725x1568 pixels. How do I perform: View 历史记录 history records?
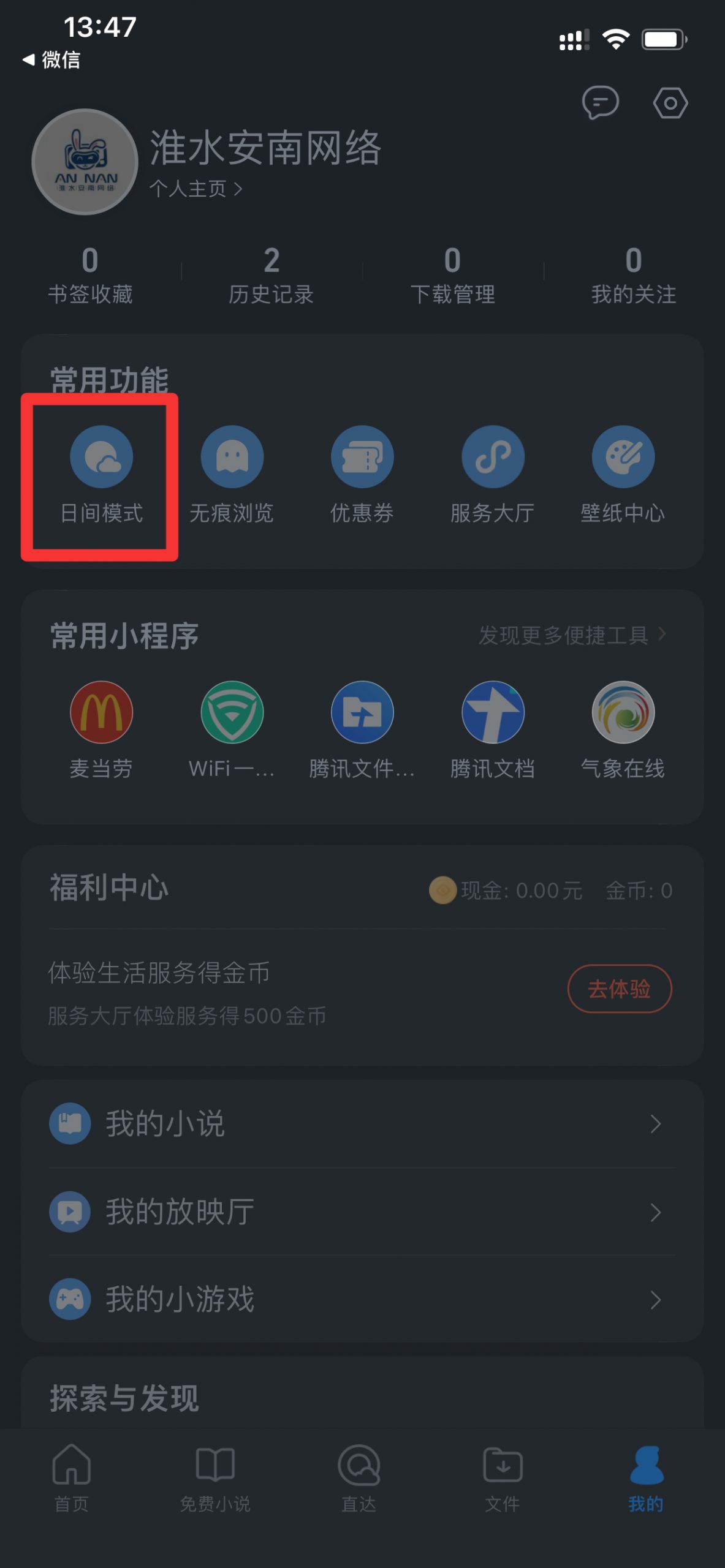pyautogui.click(x=271, y=276)
